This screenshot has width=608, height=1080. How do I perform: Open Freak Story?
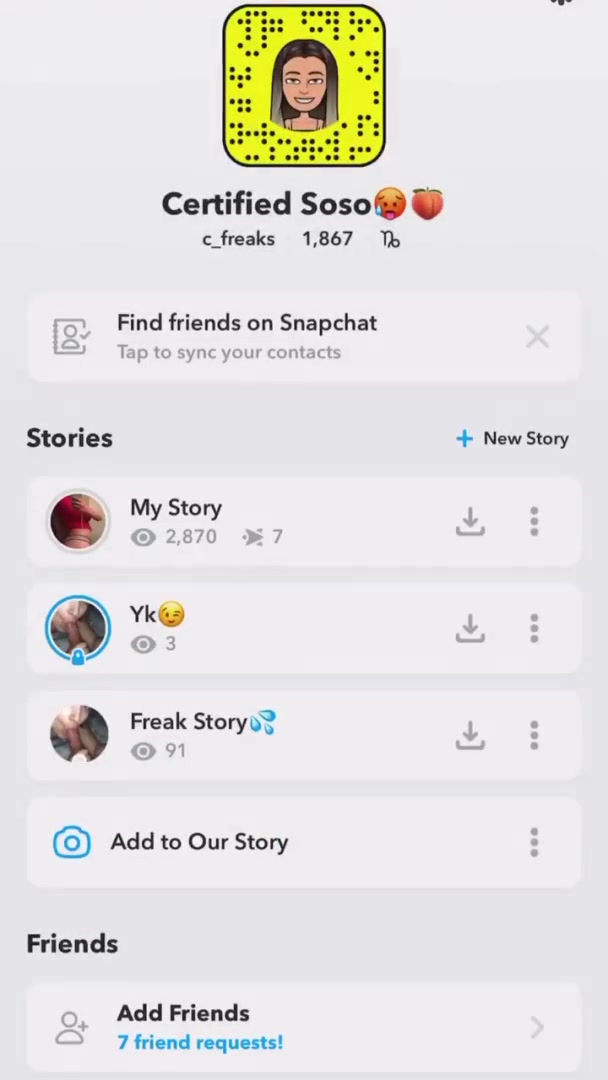coord(190,734)
